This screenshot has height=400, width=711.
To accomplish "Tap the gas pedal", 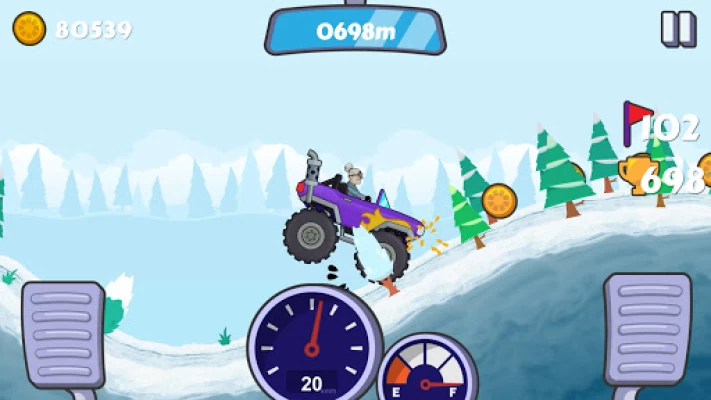I will pos(646,328).
